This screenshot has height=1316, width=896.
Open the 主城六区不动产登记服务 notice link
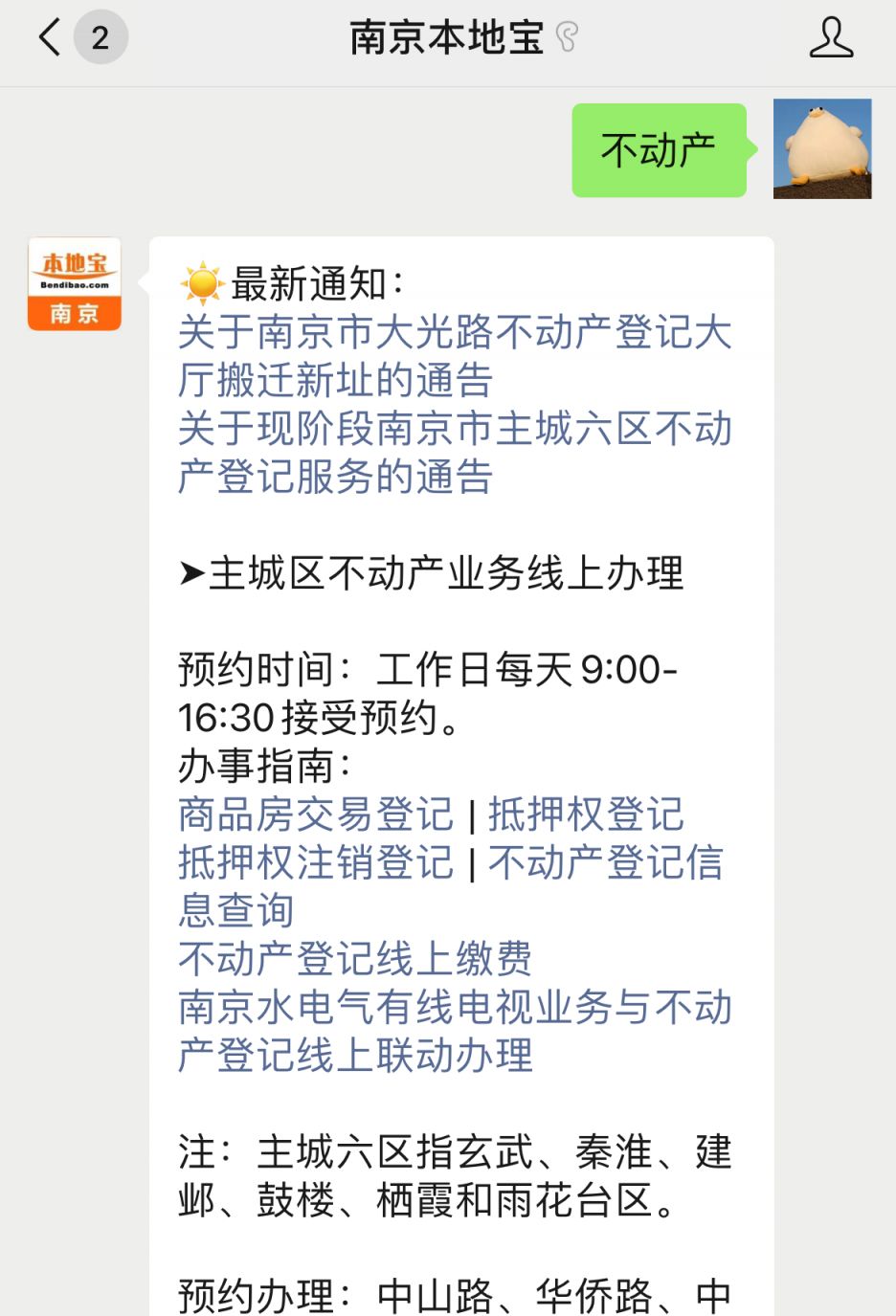(x=454, y=452)
